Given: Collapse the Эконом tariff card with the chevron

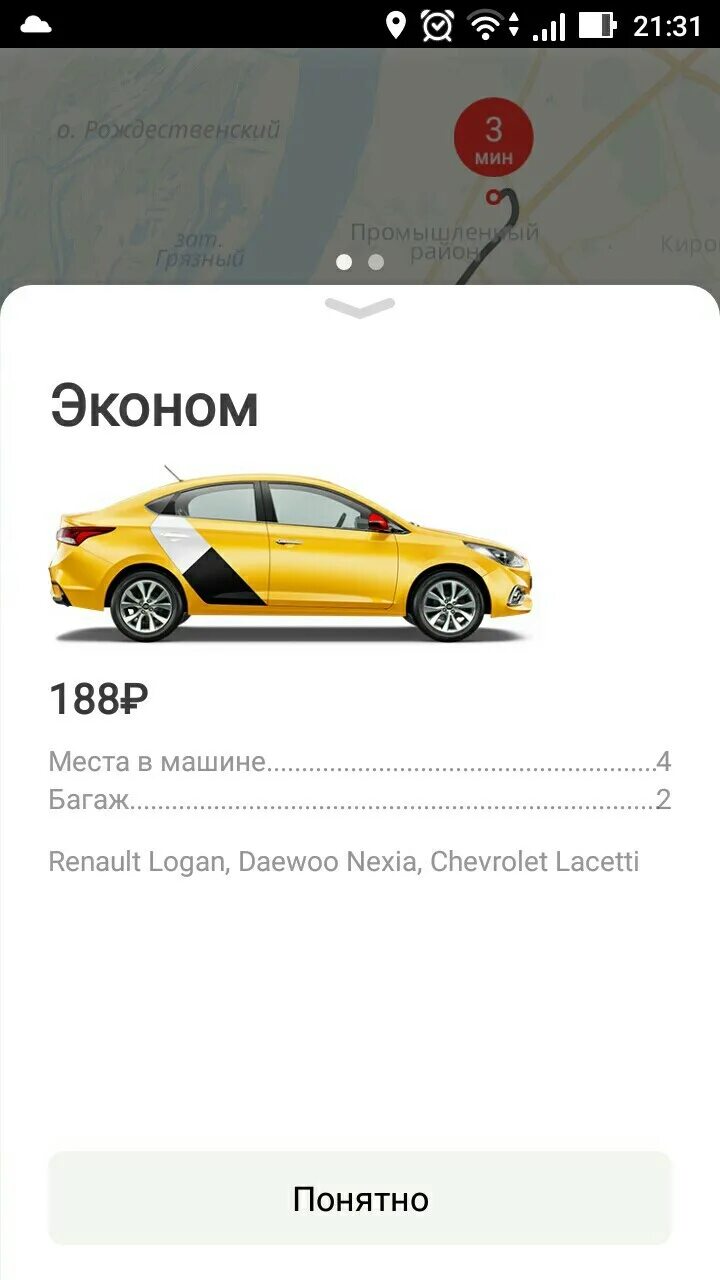Looking at the screenshot, I should coord(360,309).
